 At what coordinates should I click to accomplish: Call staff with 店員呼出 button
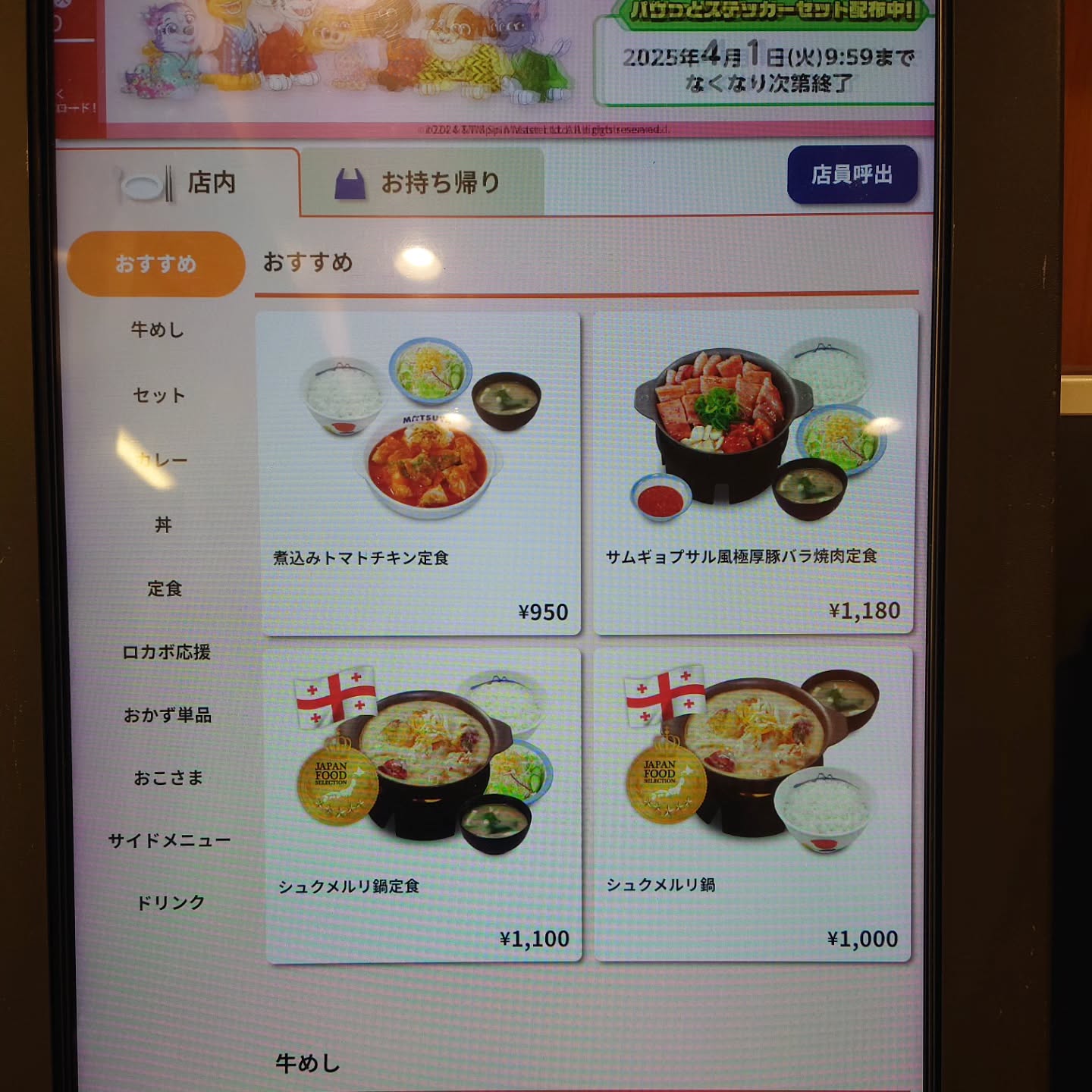pyautogui.click(x=852, y=174)
